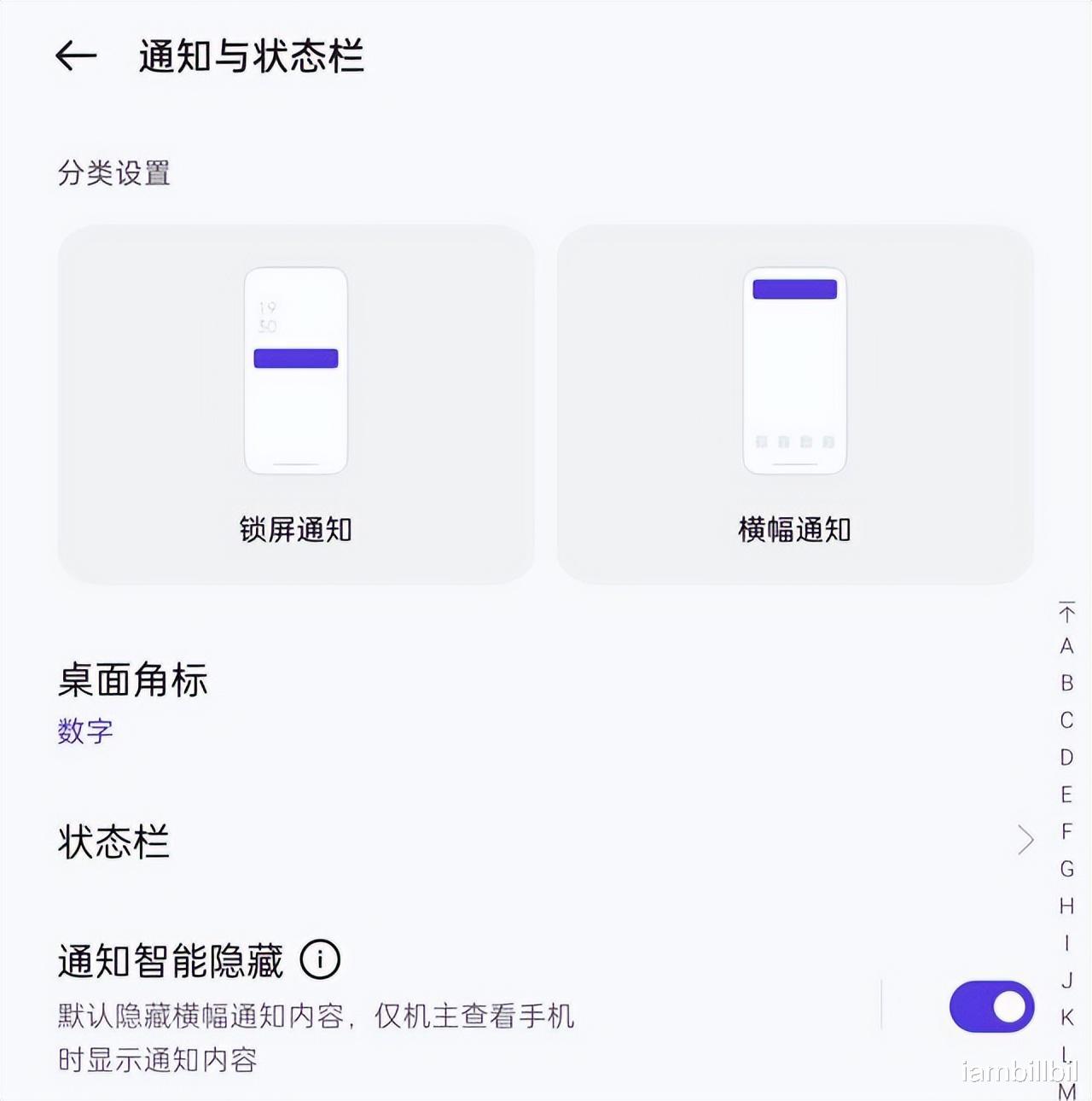Click the purple banner inside lock screen preview
Viewport: 1092px width, 1101px height.
pos(295,358)
